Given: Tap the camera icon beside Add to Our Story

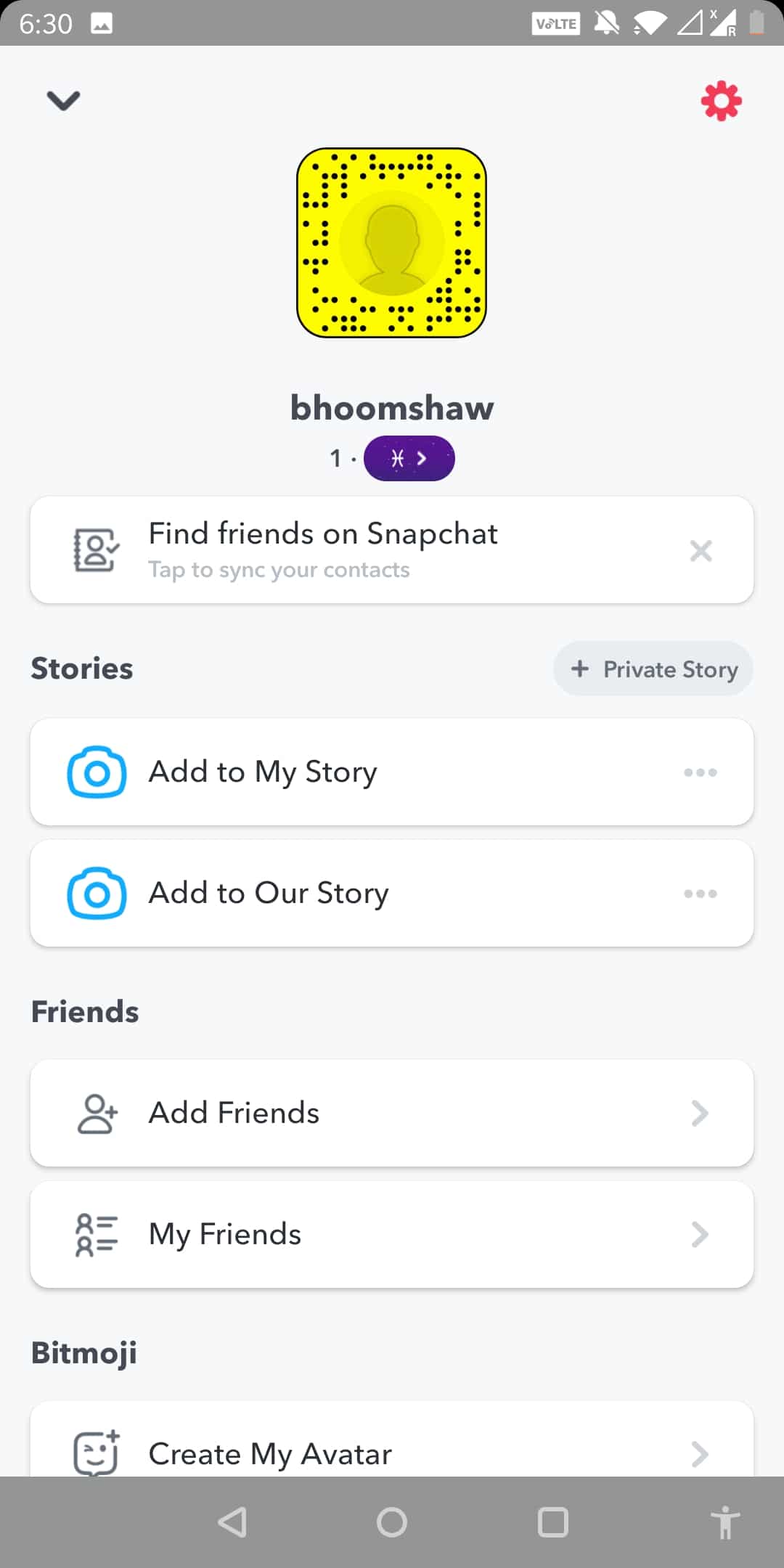Looking at the screenshot, I should coord(96,894).
